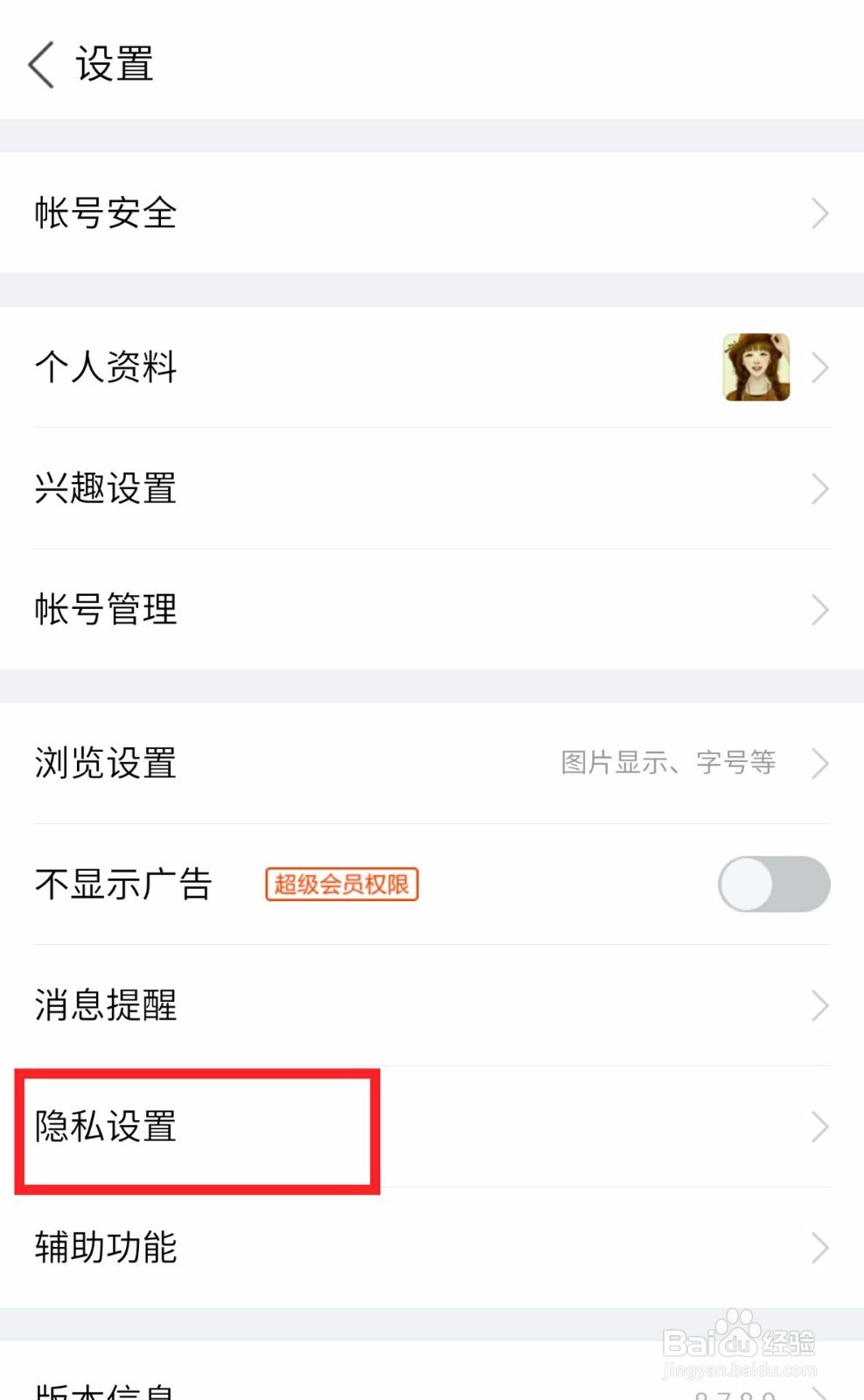This screenshot has height=1400, width=864.
Task: Open the 帐号管理 account management page
Action: (x=107, y=610)
